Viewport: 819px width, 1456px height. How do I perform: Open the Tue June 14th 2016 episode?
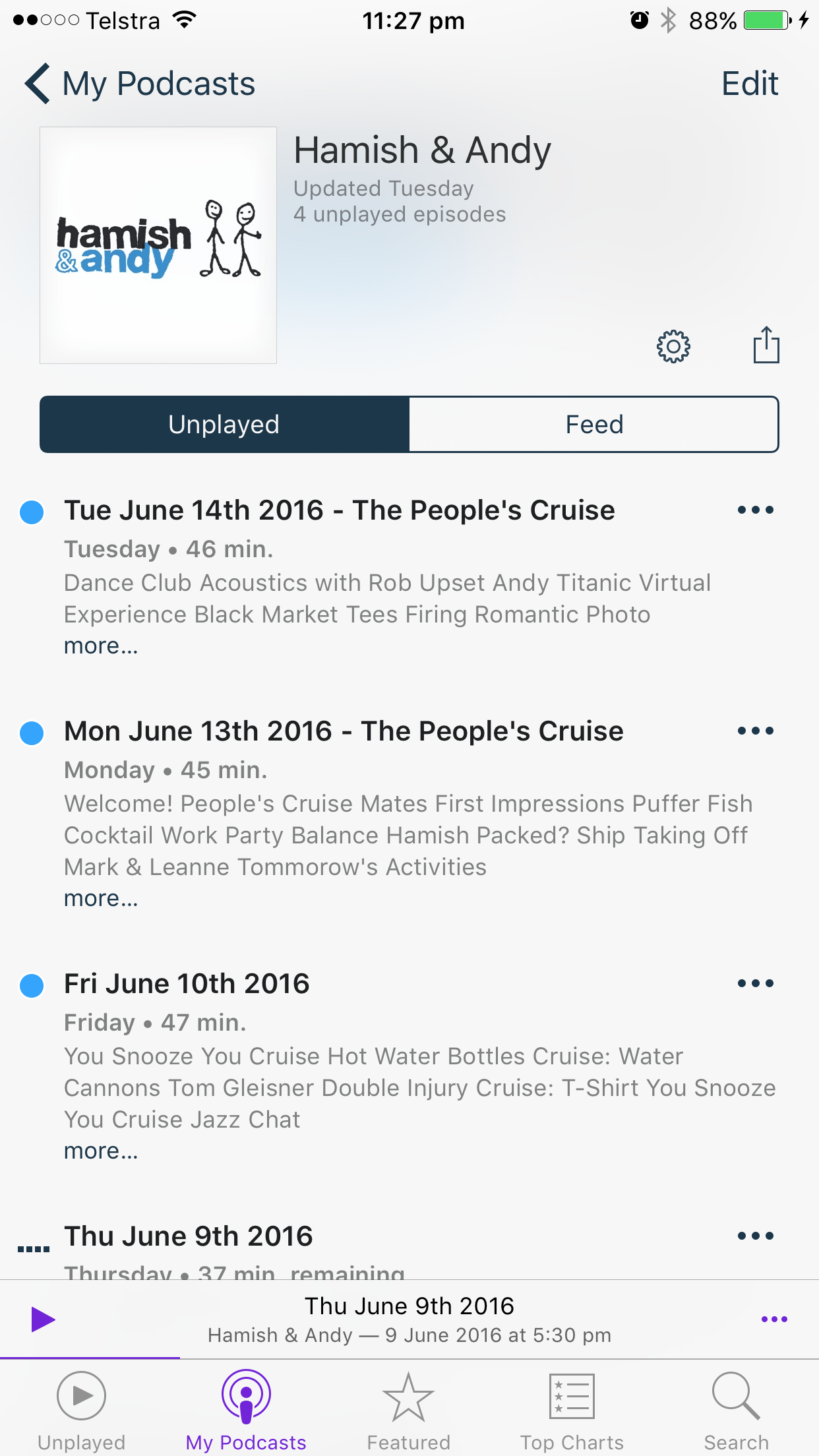[339, 510]
